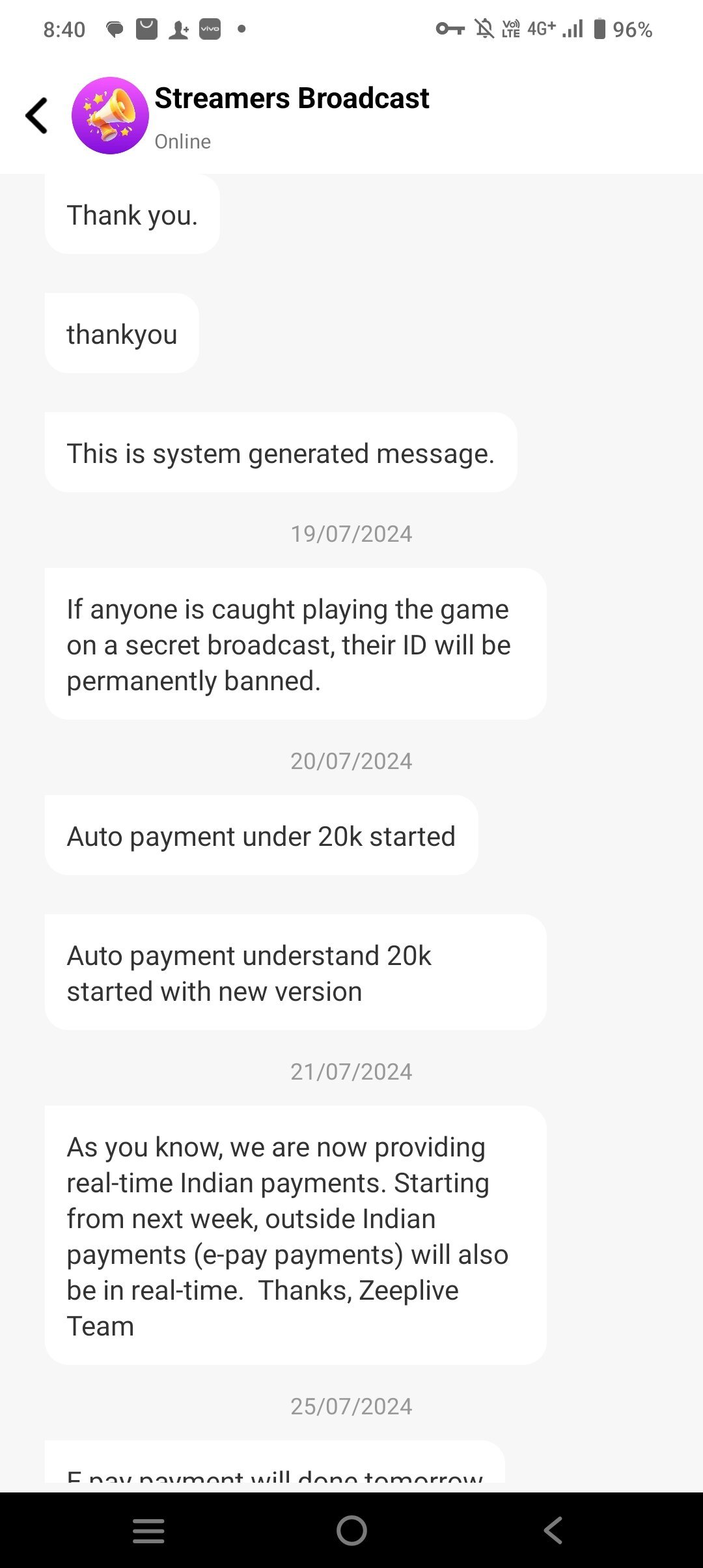
Task: Go back from Streamers Broadcast chat
Action: point(36,116)
